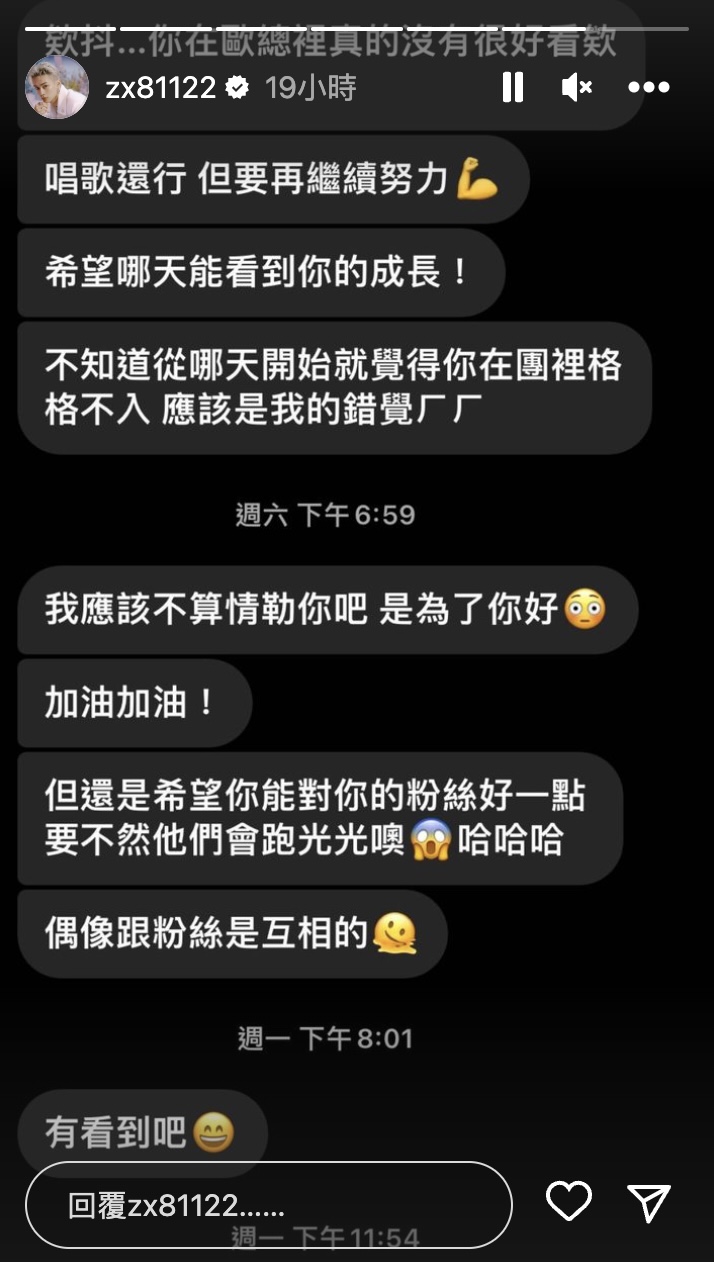This screenshot has height=1262, width=714.
Task: Share the story via paper plane
Action: 648,1202
